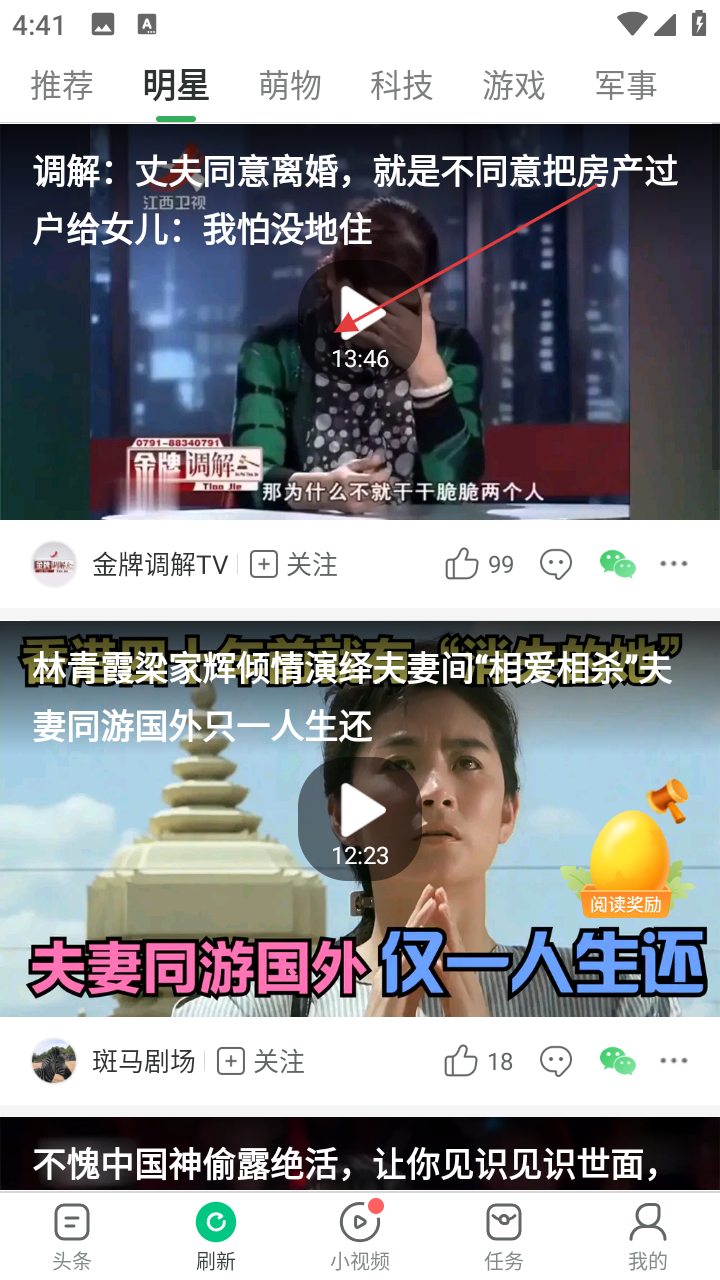Screen dimensions: 720x1280
Task: Go to the 头条 bottom tab
Action: [x=72, y=1237]
